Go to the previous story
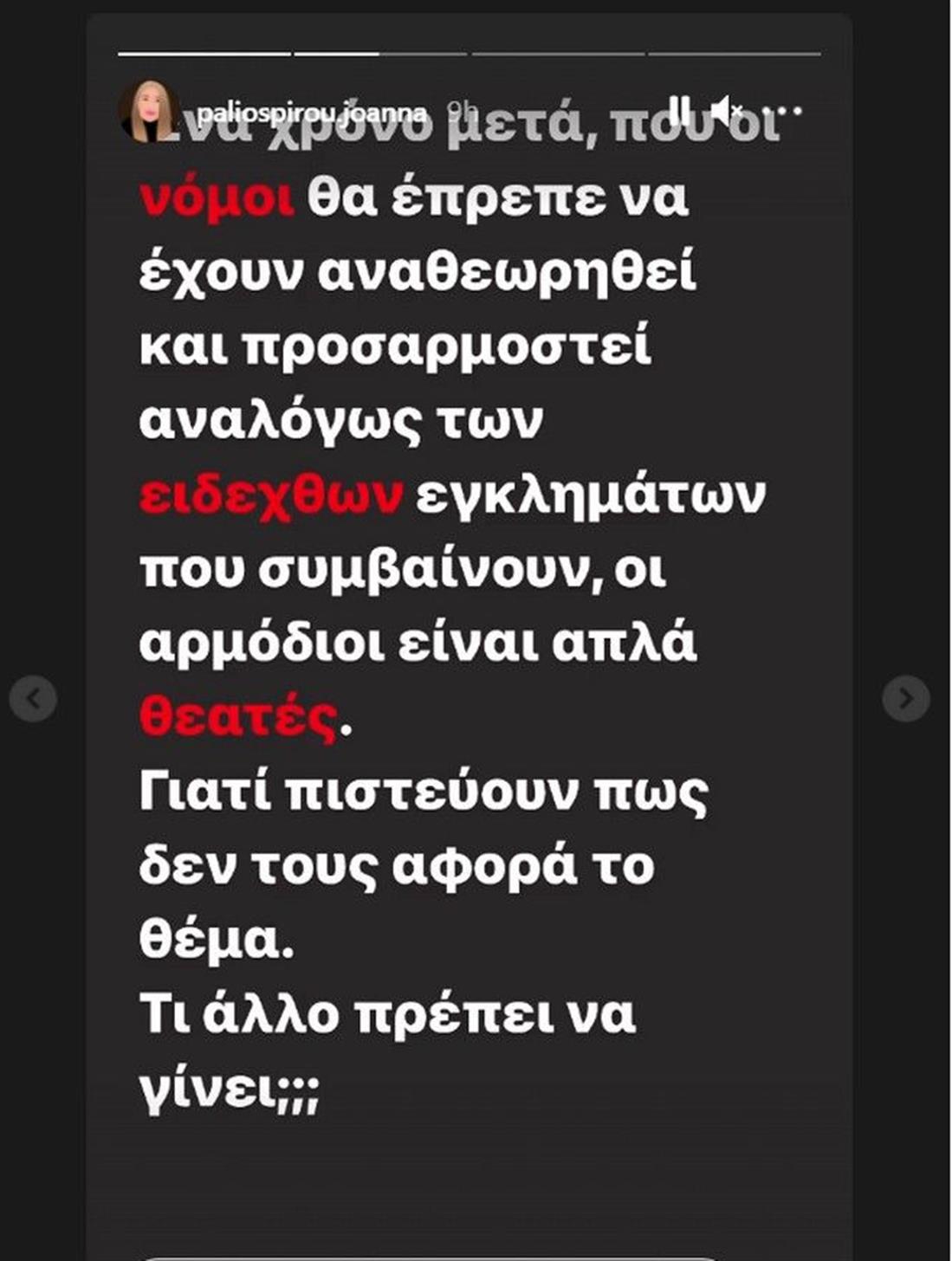952x1261 pixels. click(34, 698)
